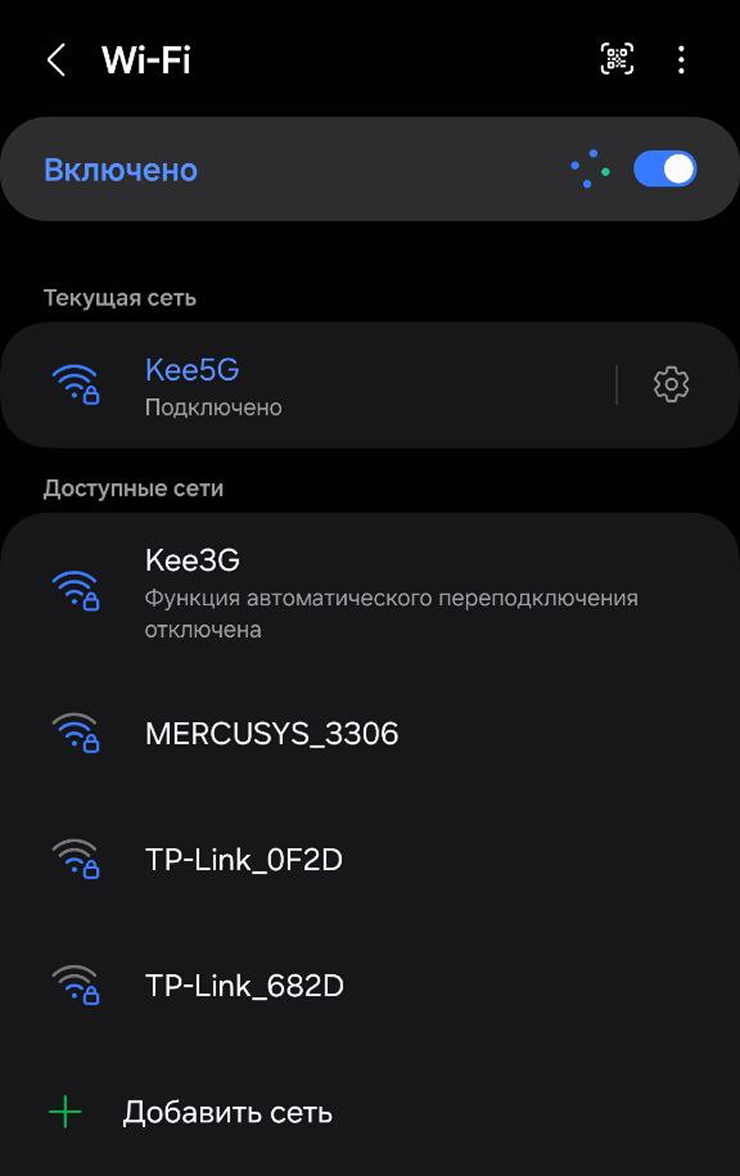Click the Wi-Fi icon next to TP-Link_682D

tap(79, 986)
